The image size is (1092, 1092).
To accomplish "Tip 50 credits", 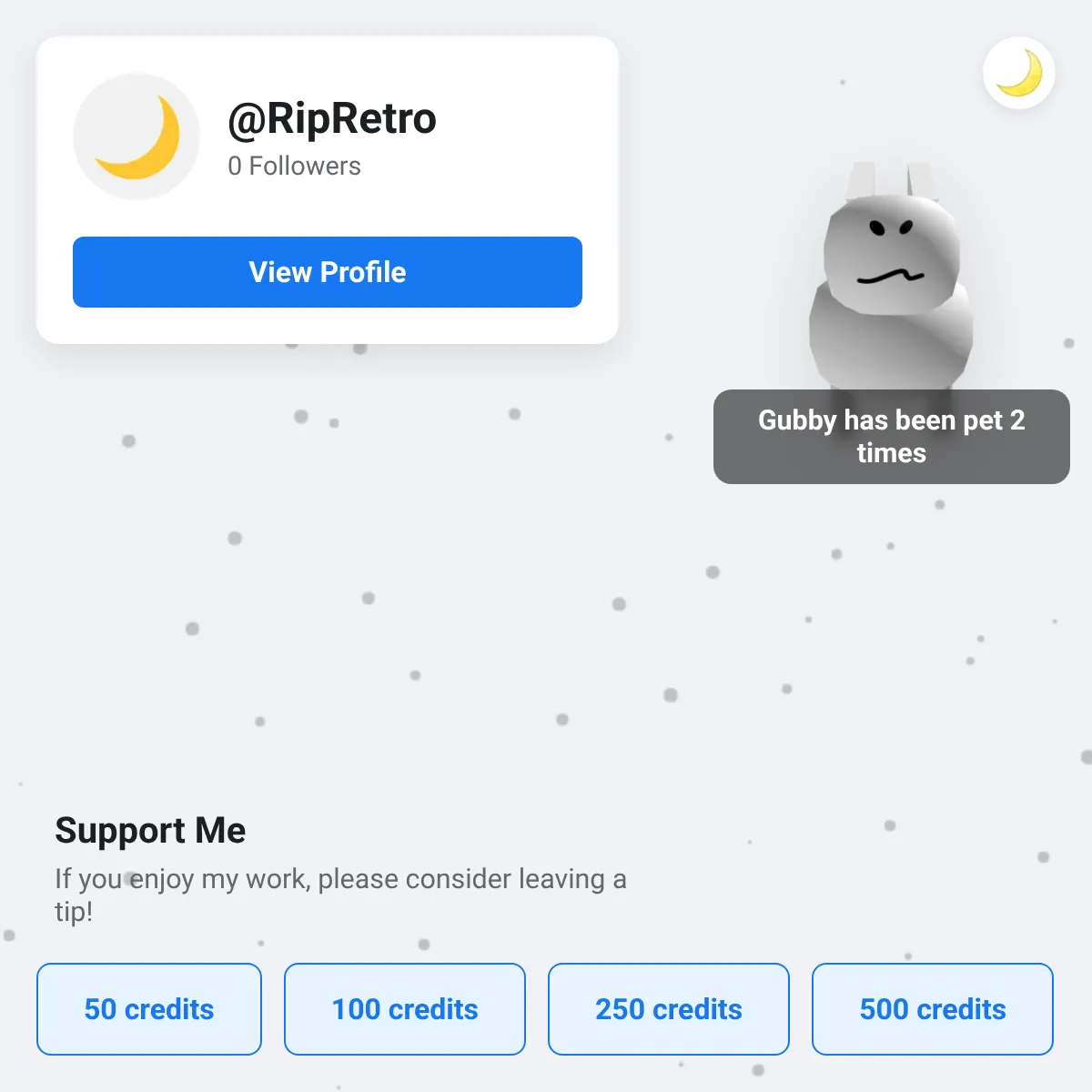I will click(149, 1009).
